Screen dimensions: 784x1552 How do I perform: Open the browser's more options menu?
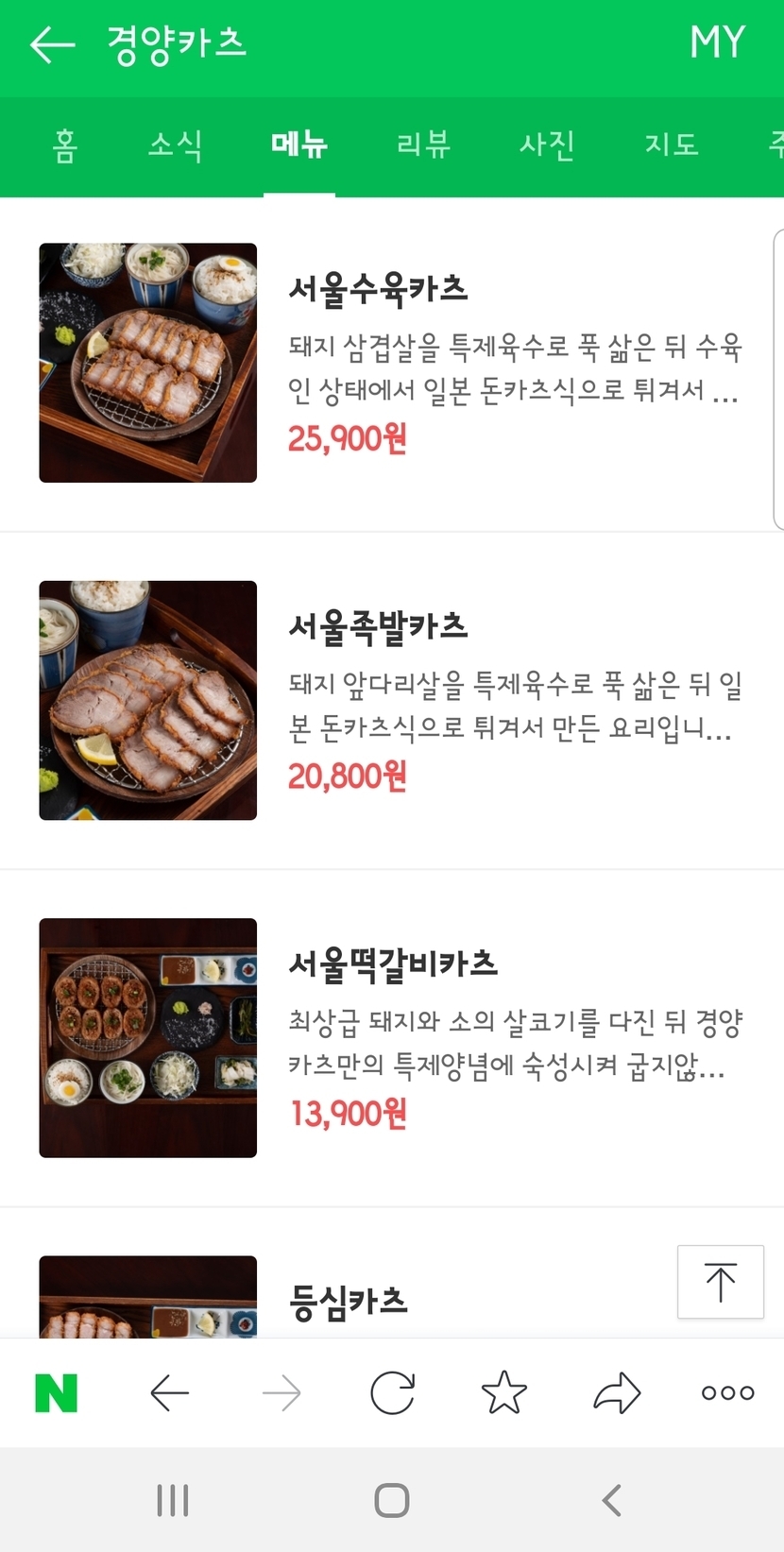coord(727,1393)
